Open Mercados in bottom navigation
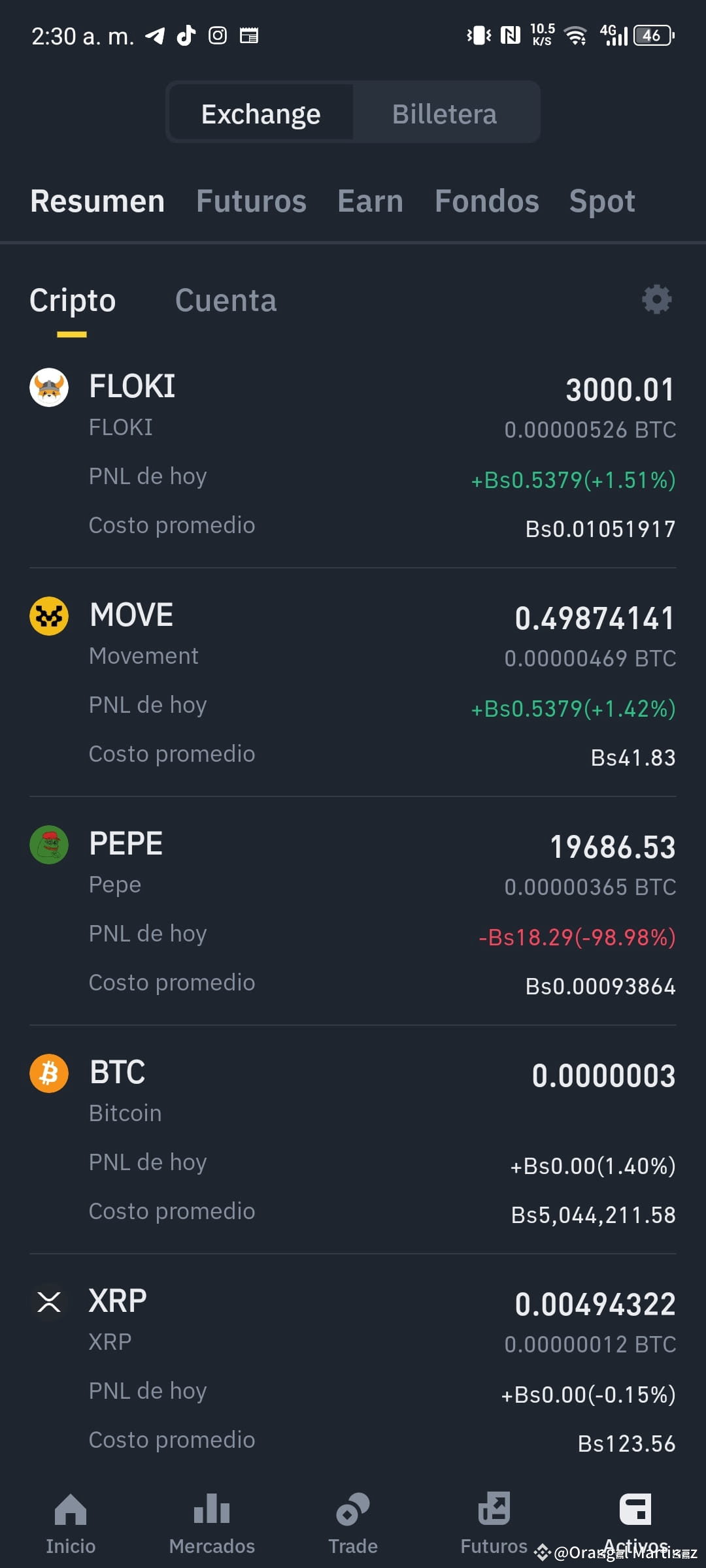Viewport: 706px width, 1568px height. tap(212, 1524)
